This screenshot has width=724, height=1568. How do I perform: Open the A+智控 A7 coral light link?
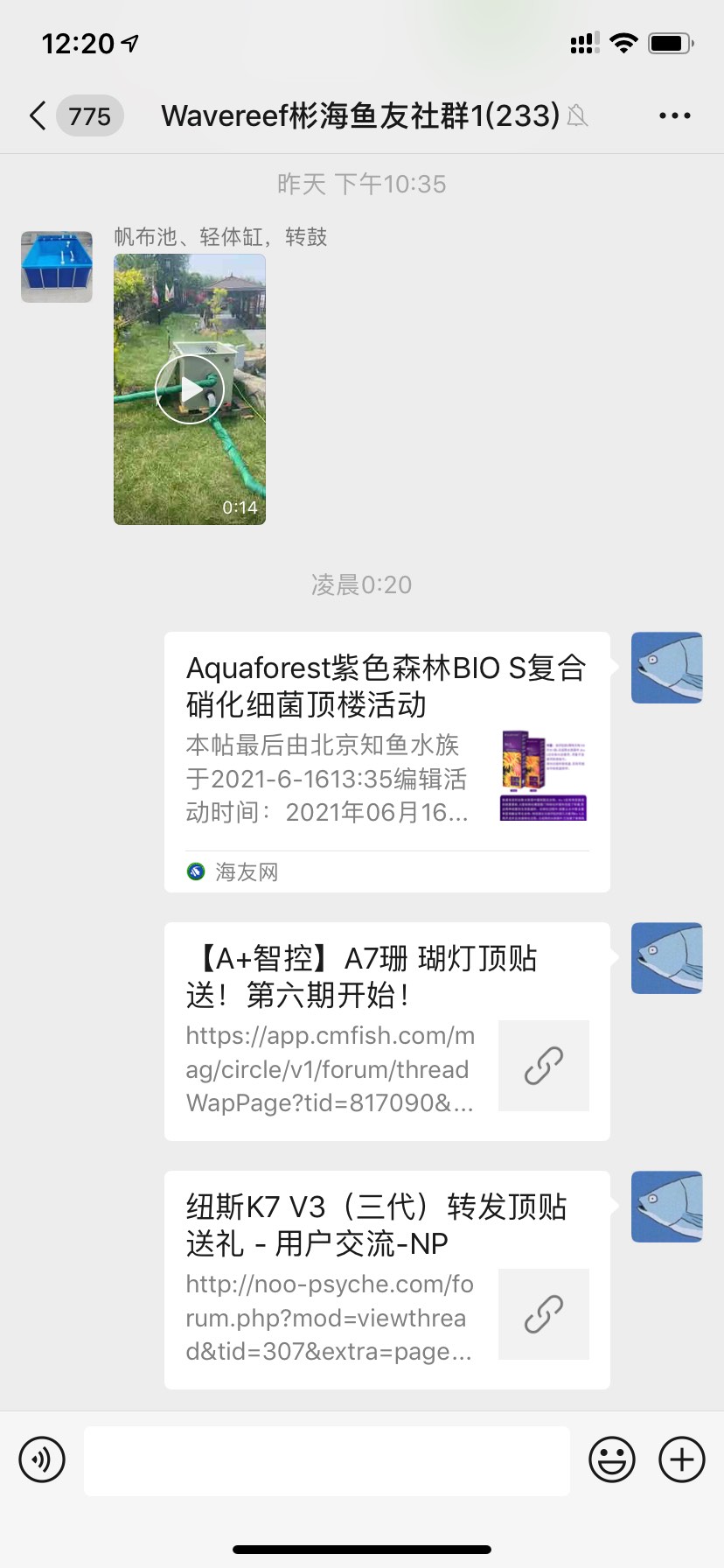386,1031
